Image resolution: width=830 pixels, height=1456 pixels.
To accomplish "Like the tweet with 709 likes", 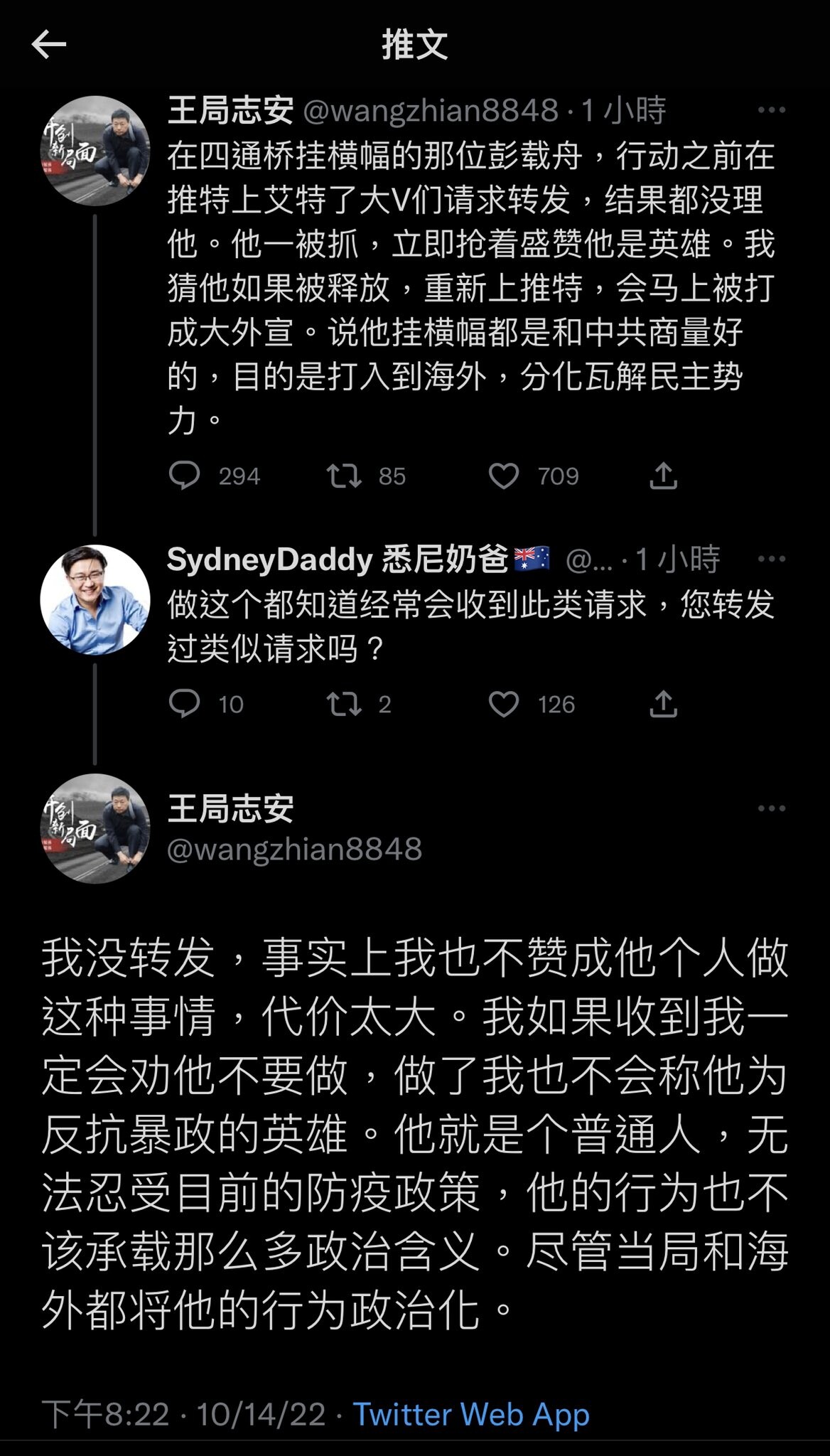I will [504, 476].
